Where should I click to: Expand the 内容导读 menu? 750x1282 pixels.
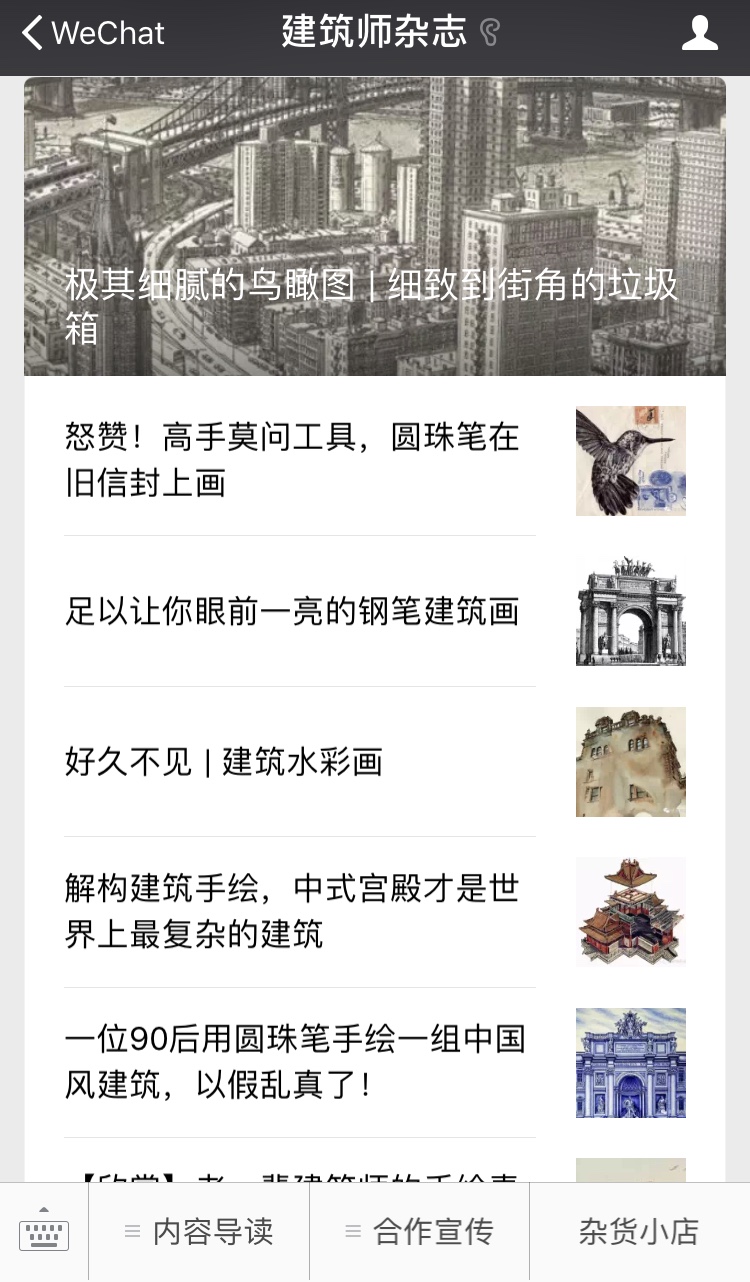(199, 1232)
